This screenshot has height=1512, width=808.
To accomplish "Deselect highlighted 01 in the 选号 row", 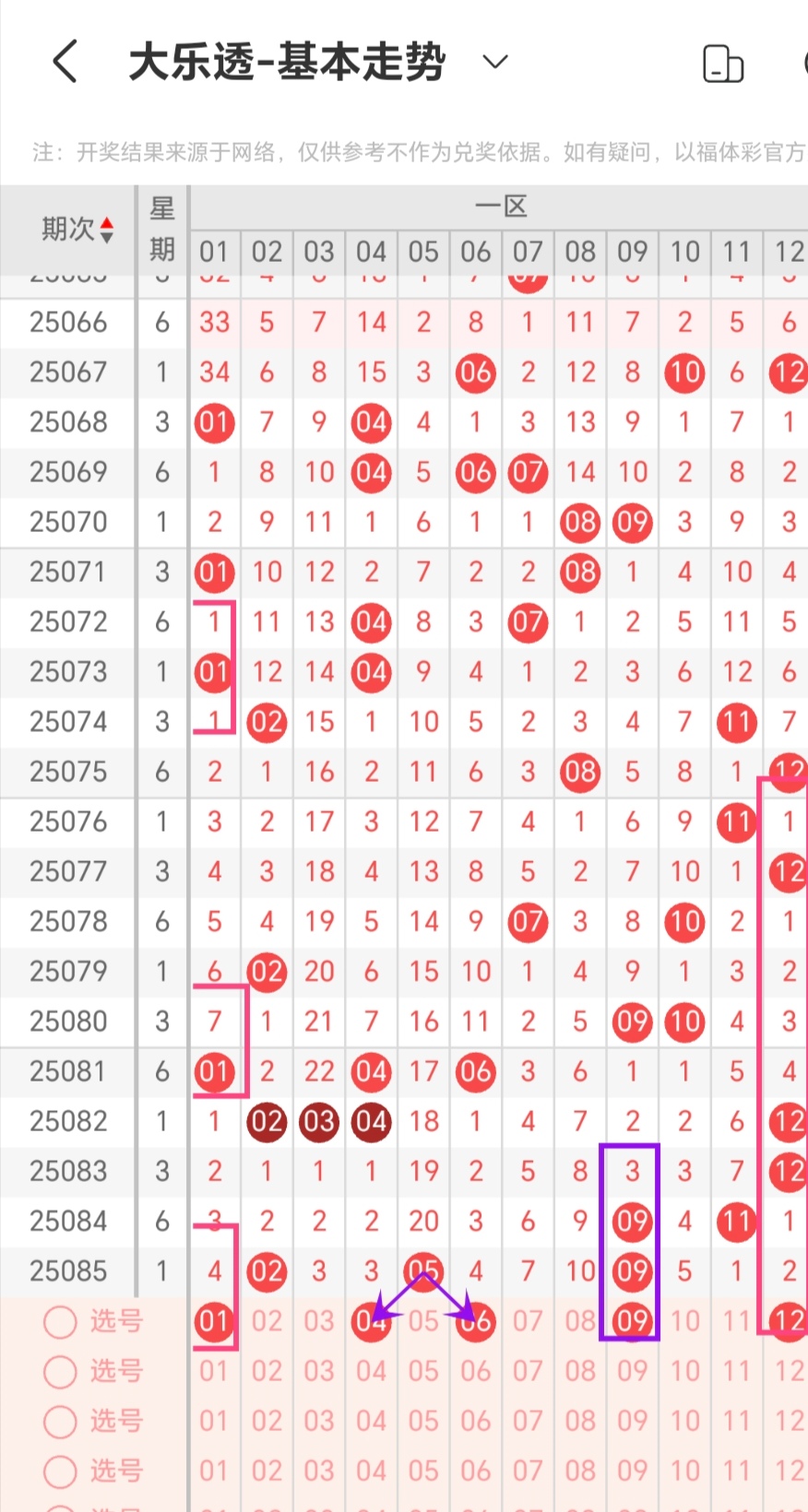I will [x=214, y=1321].
